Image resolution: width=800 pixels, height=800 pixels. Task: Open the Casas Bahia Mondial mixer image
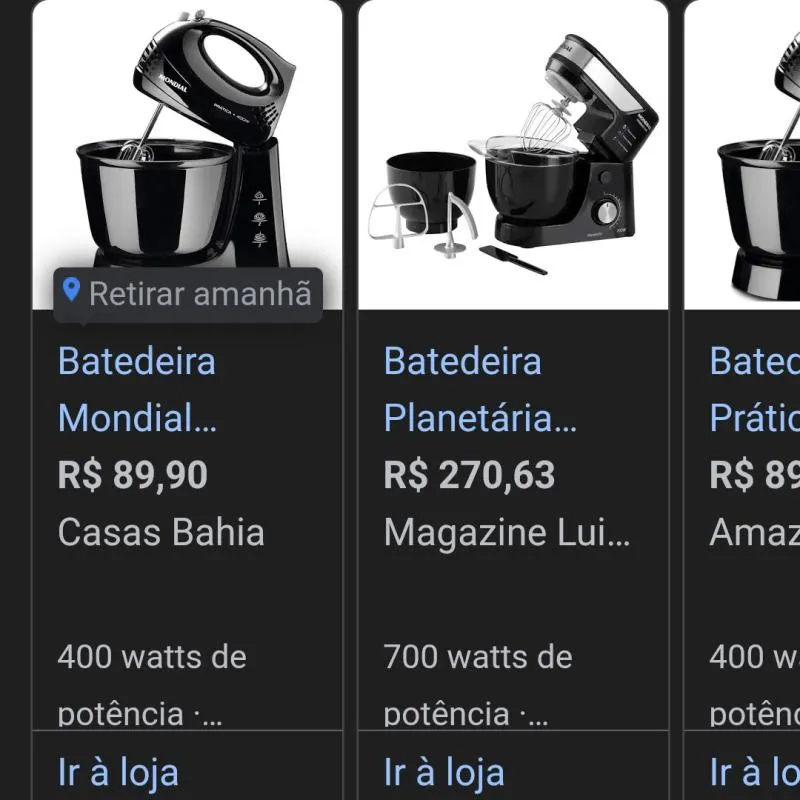187,150
